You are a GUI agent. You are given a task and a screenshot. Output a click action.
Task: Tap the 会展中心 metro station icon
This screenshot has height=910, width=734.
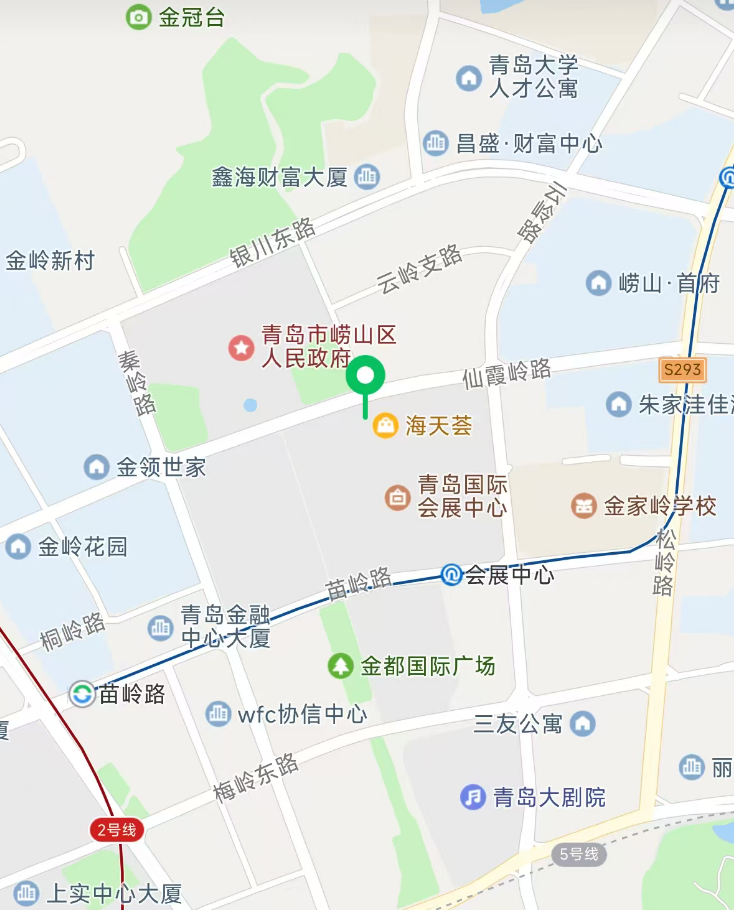click(452, 574)
